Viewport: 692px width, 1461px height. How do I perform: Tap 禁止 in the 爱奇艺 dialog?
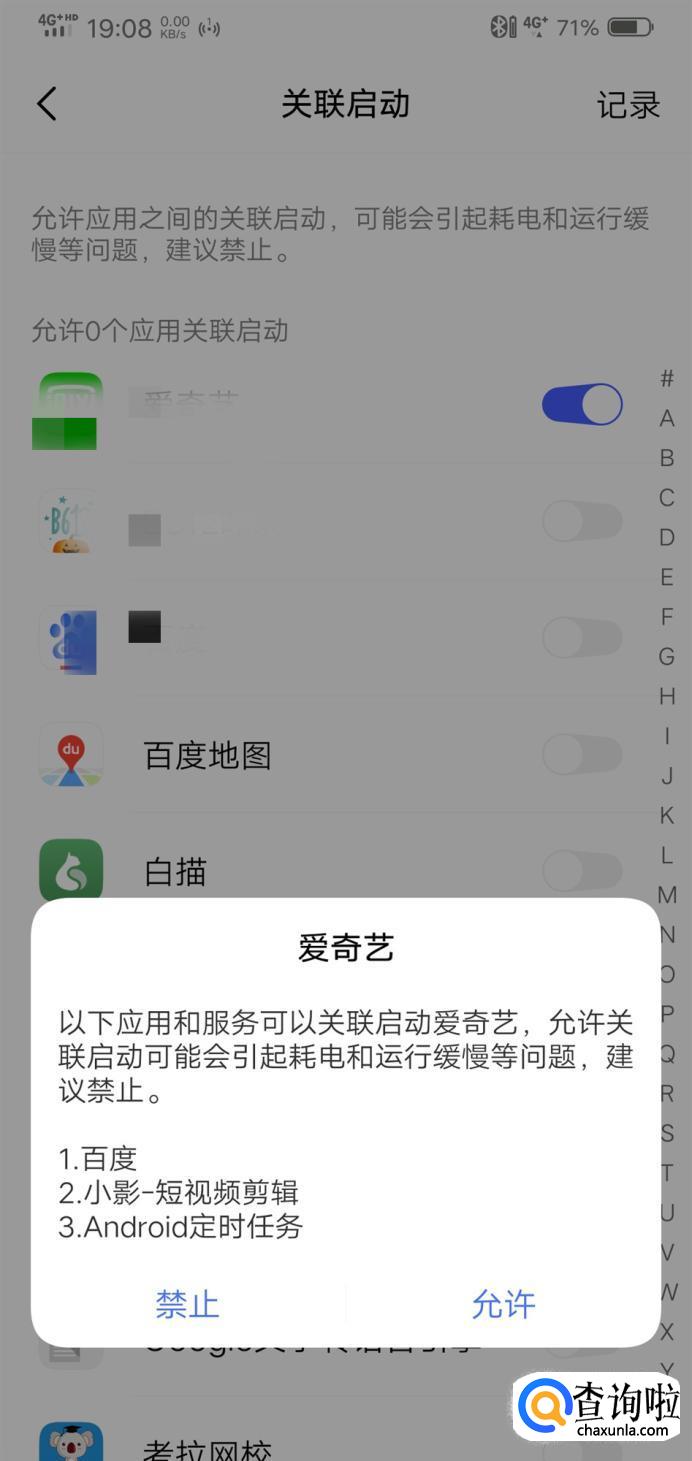pyautogui.click(x=187, y=1304)
